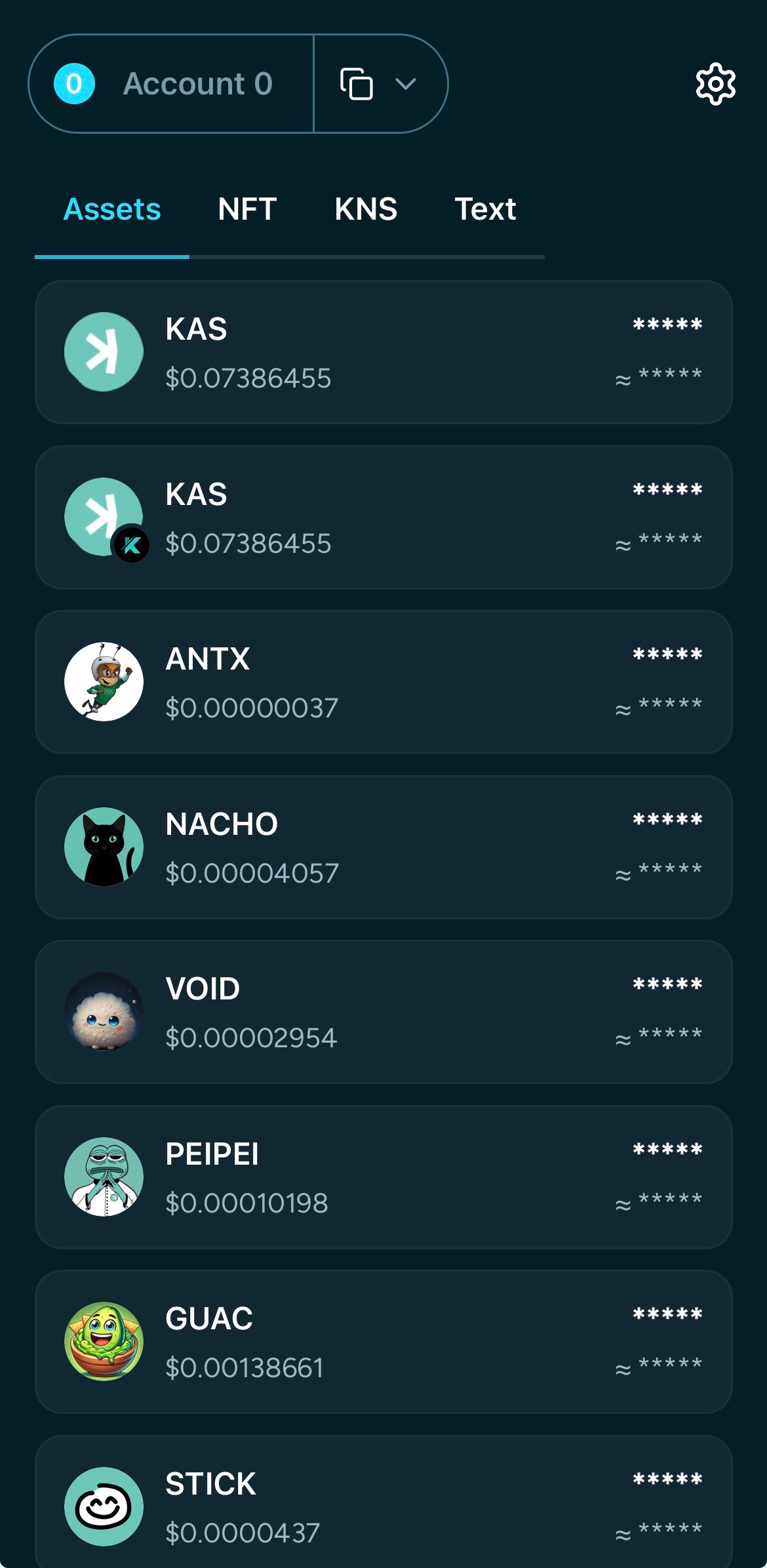Open the KNS tab
This screenshot has height=1568, width=767.
(x=366, y=209)
